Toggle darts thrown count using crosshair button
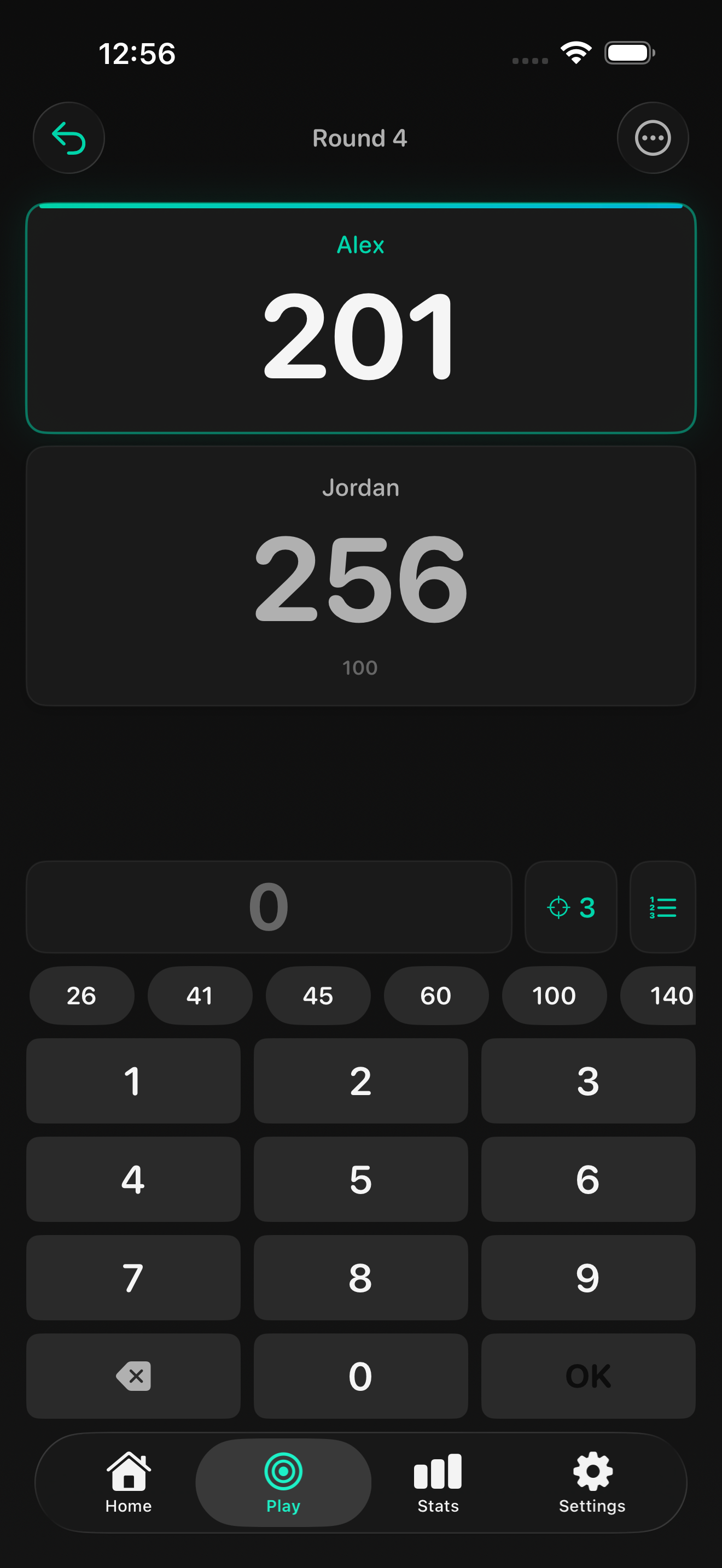The image size is (722, 1568). 570,908
